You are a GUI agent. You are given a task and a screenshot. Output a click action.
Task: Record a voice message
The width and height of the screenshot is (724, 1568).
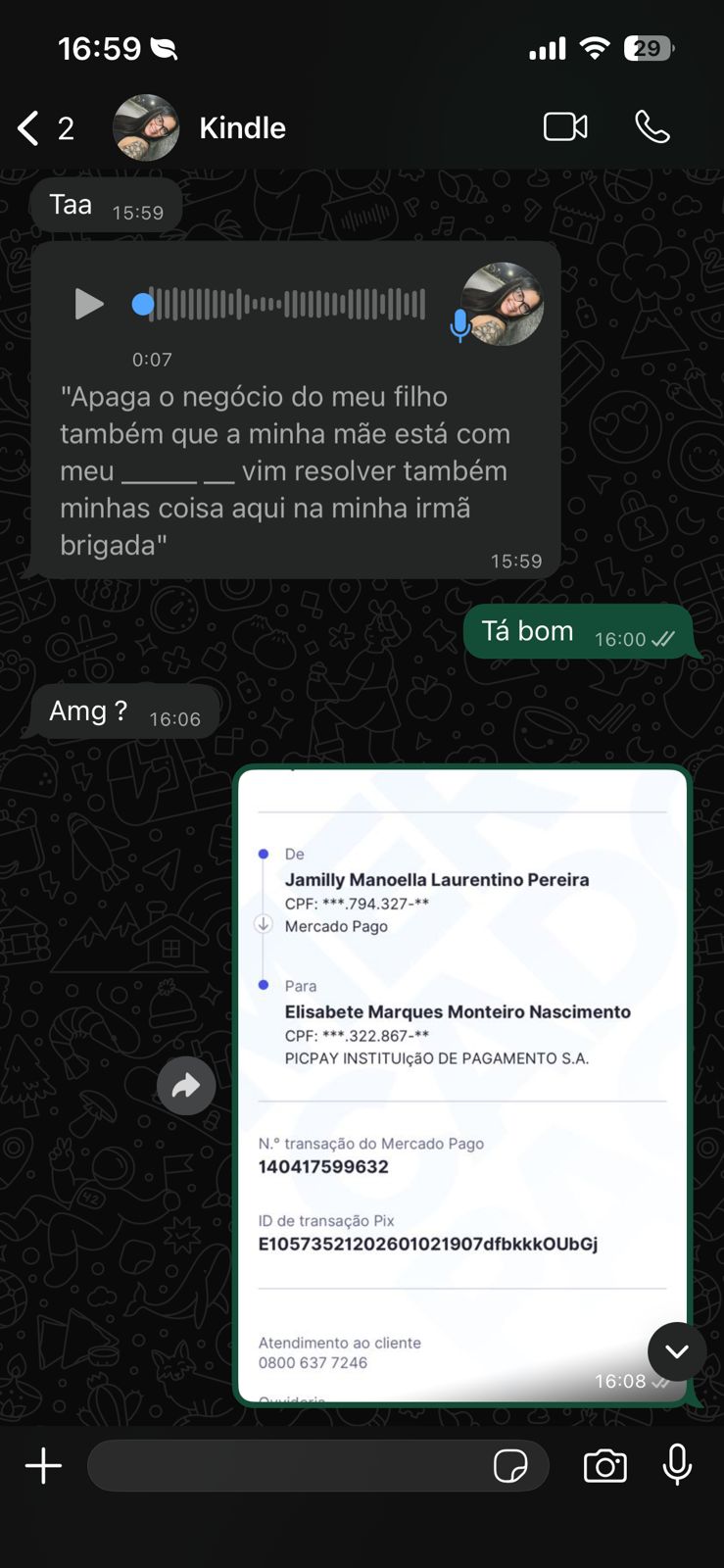(x=677, y=1466)
